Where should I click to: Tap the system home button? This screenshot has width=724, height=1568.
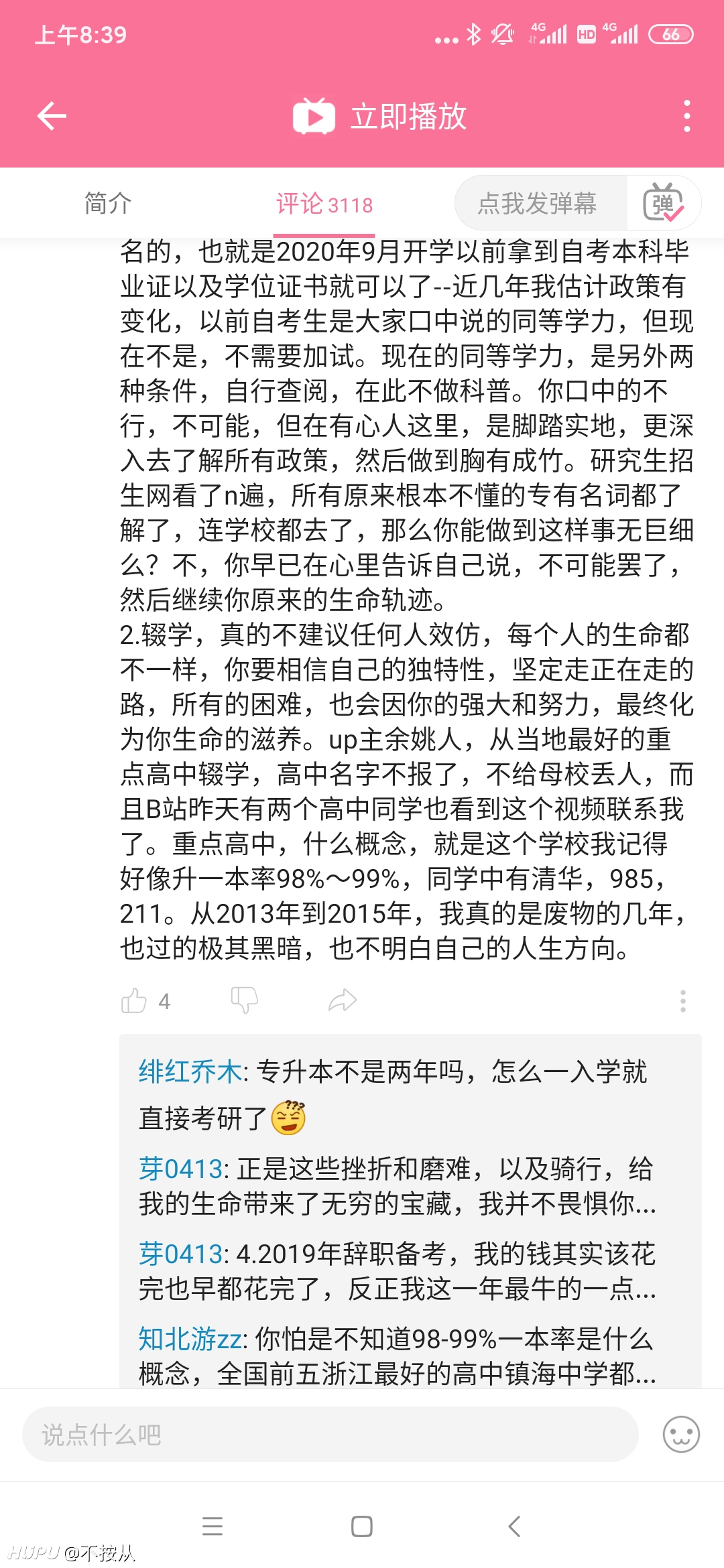[x=362, y=1526]
